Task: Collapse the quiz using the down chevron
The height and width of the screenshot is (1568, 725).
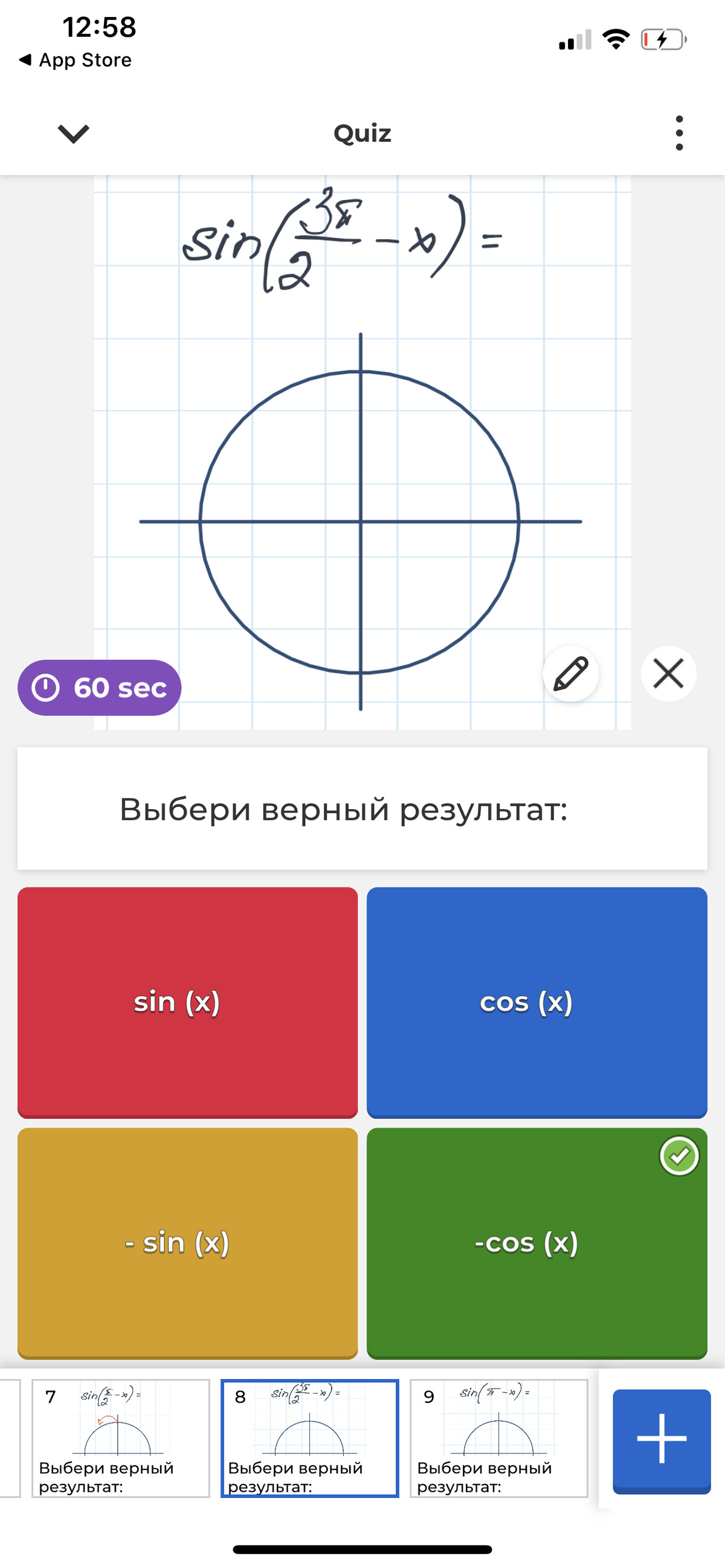Action: [73, 133]
